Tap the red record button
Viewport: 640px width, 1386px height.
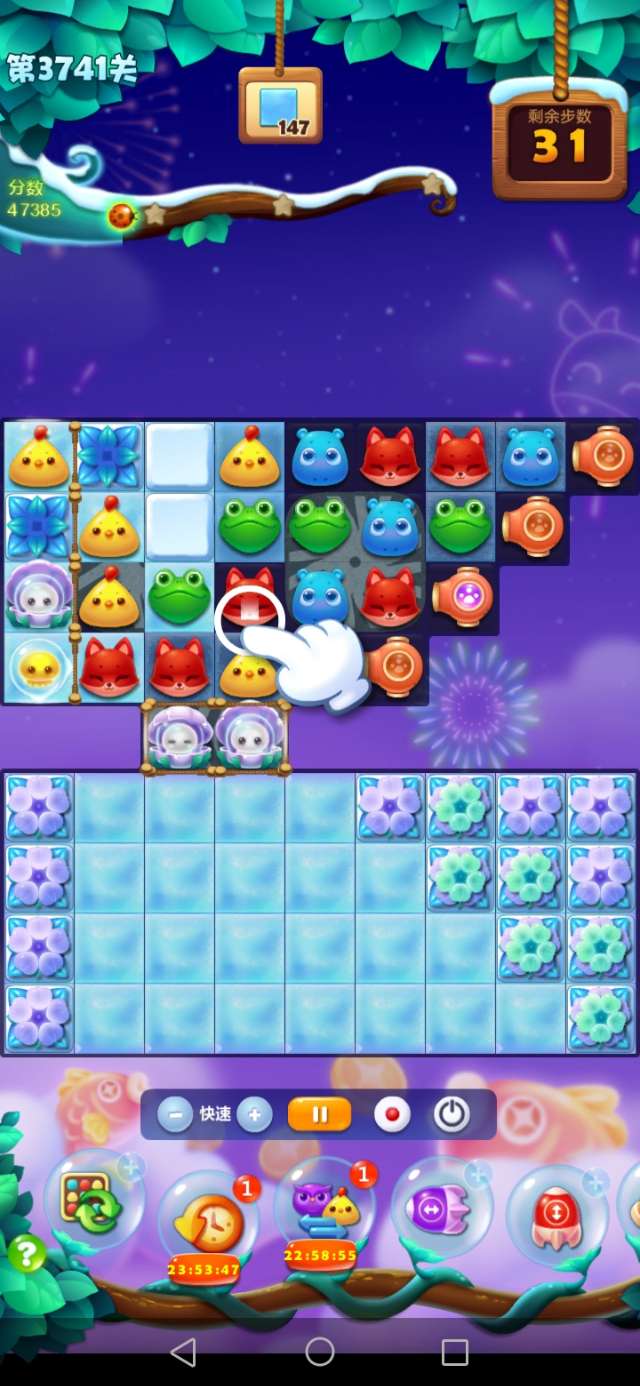click(x=392, y=1114)
